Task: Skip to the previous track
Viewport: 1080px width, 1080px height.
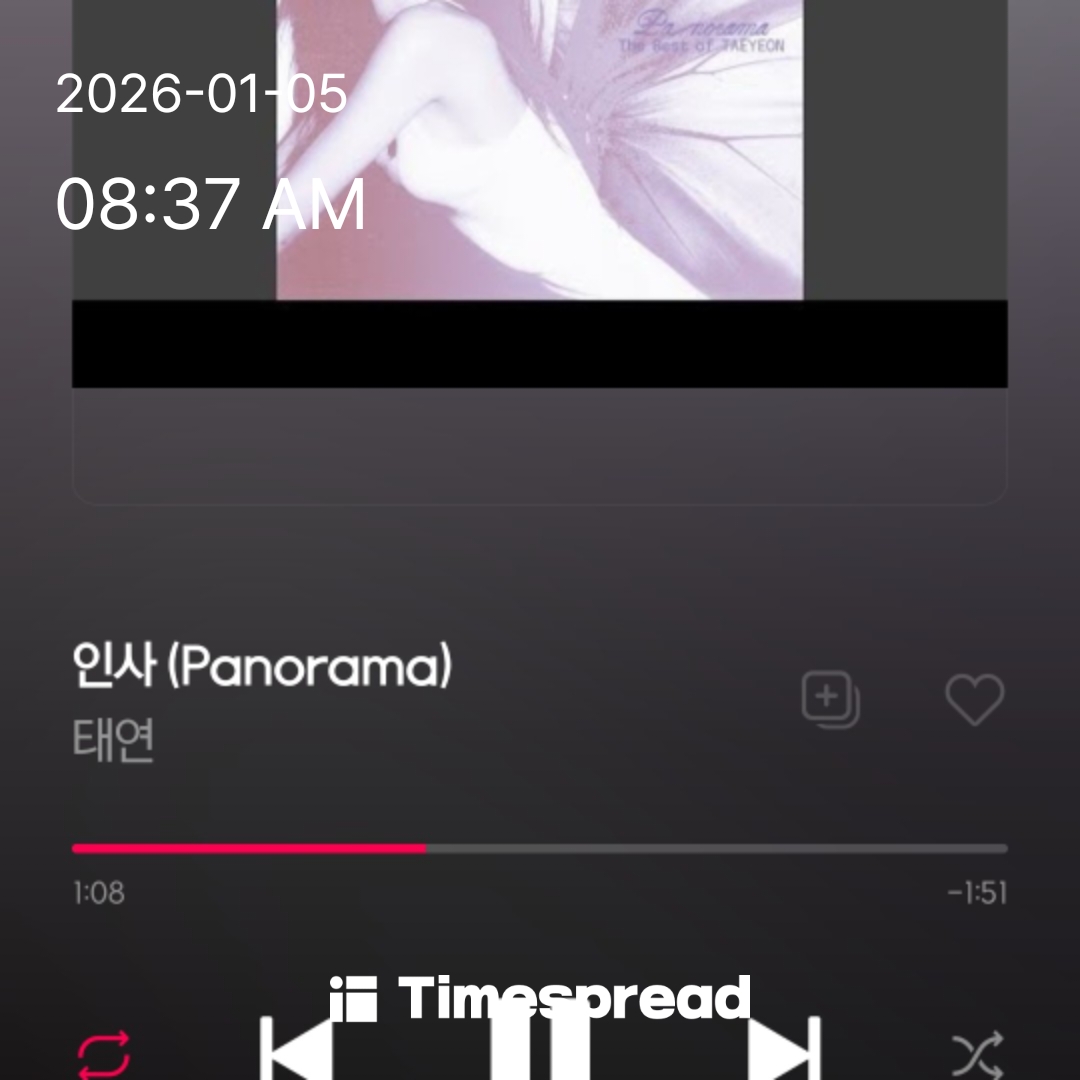Action: (295, 1052)
